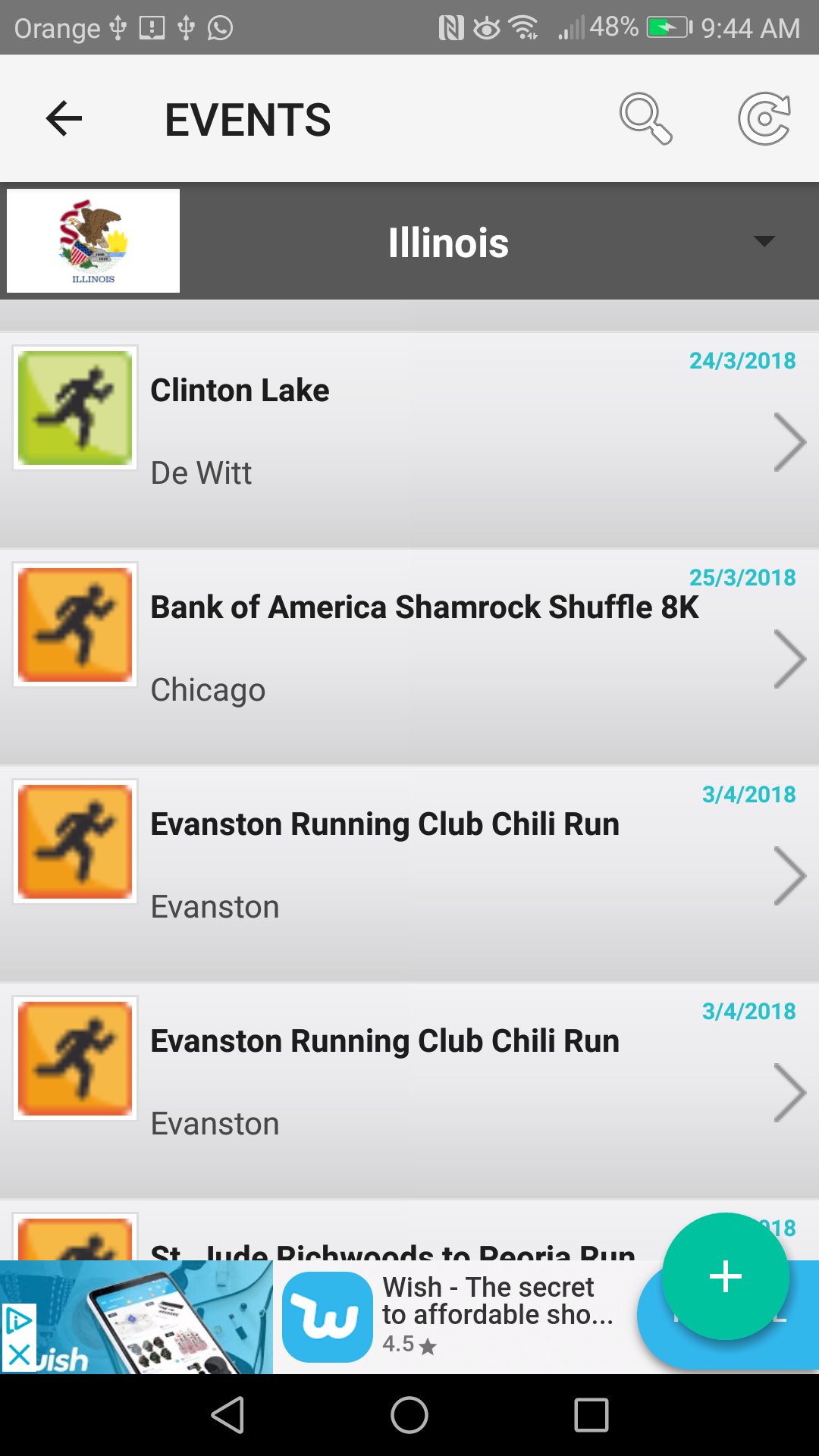Refresh the events list
The image size is (819, 1456).
pyautogui.click(x=764, y=118)
